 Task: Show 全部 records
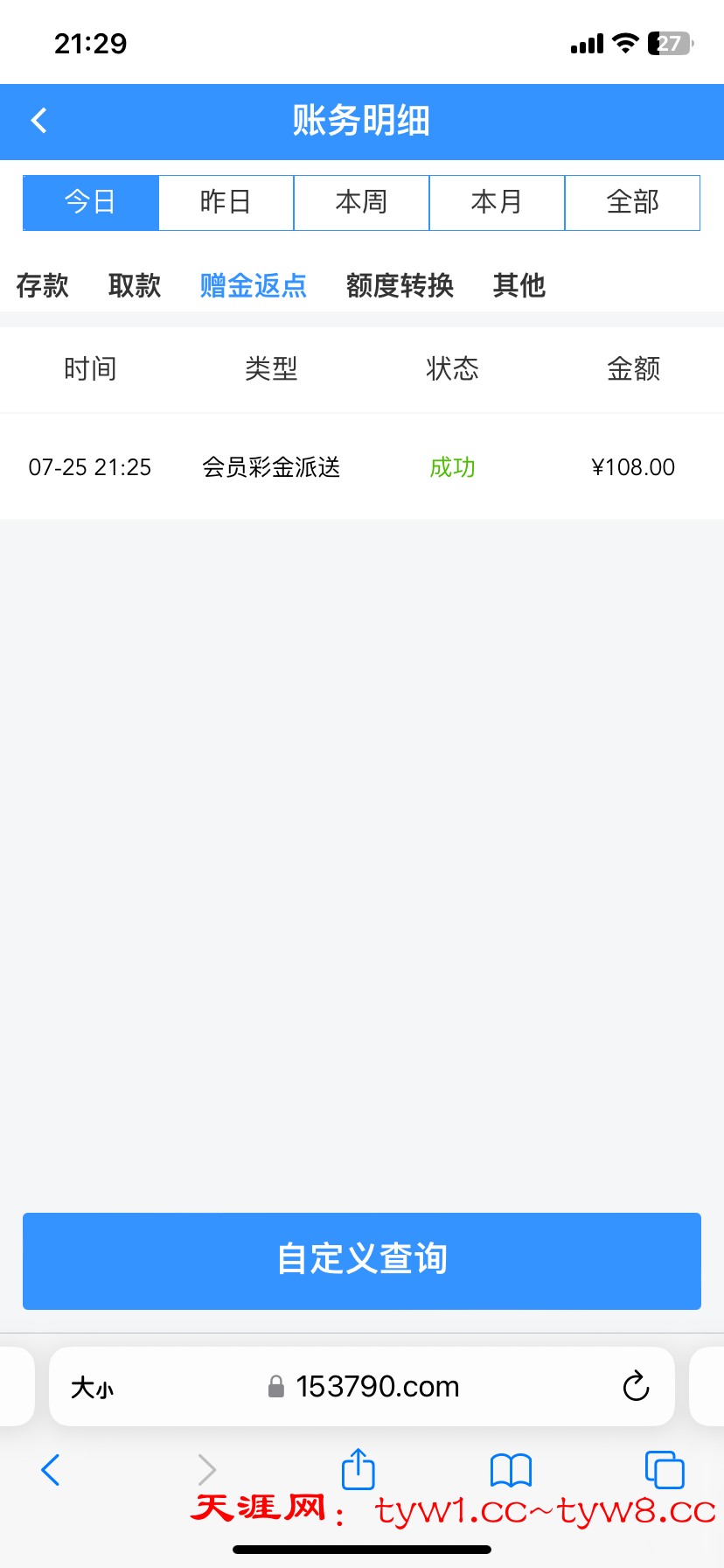(x=632, y=202)
